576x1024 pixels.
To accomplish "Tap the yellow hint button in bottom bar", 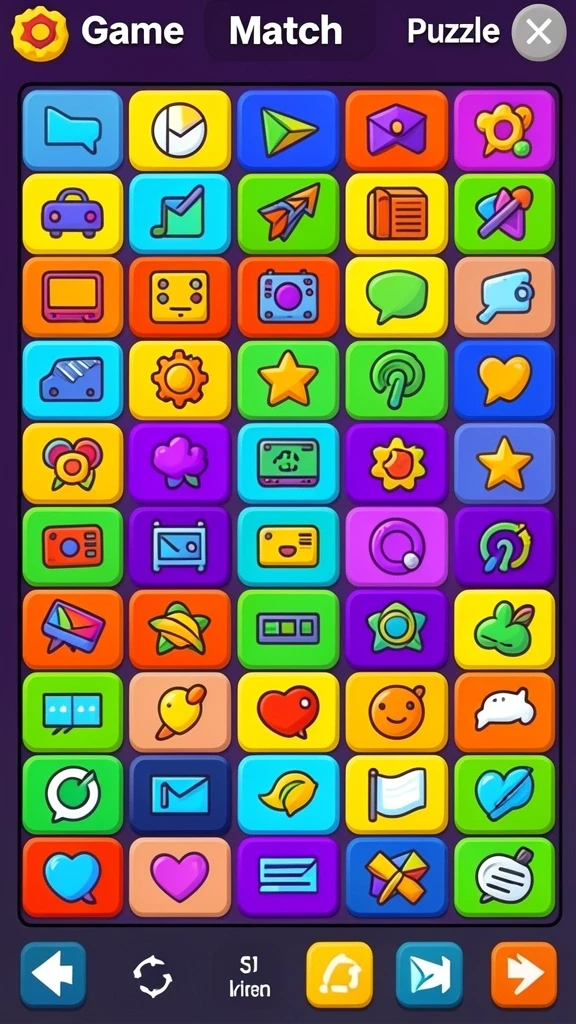I will click(340, 976).
